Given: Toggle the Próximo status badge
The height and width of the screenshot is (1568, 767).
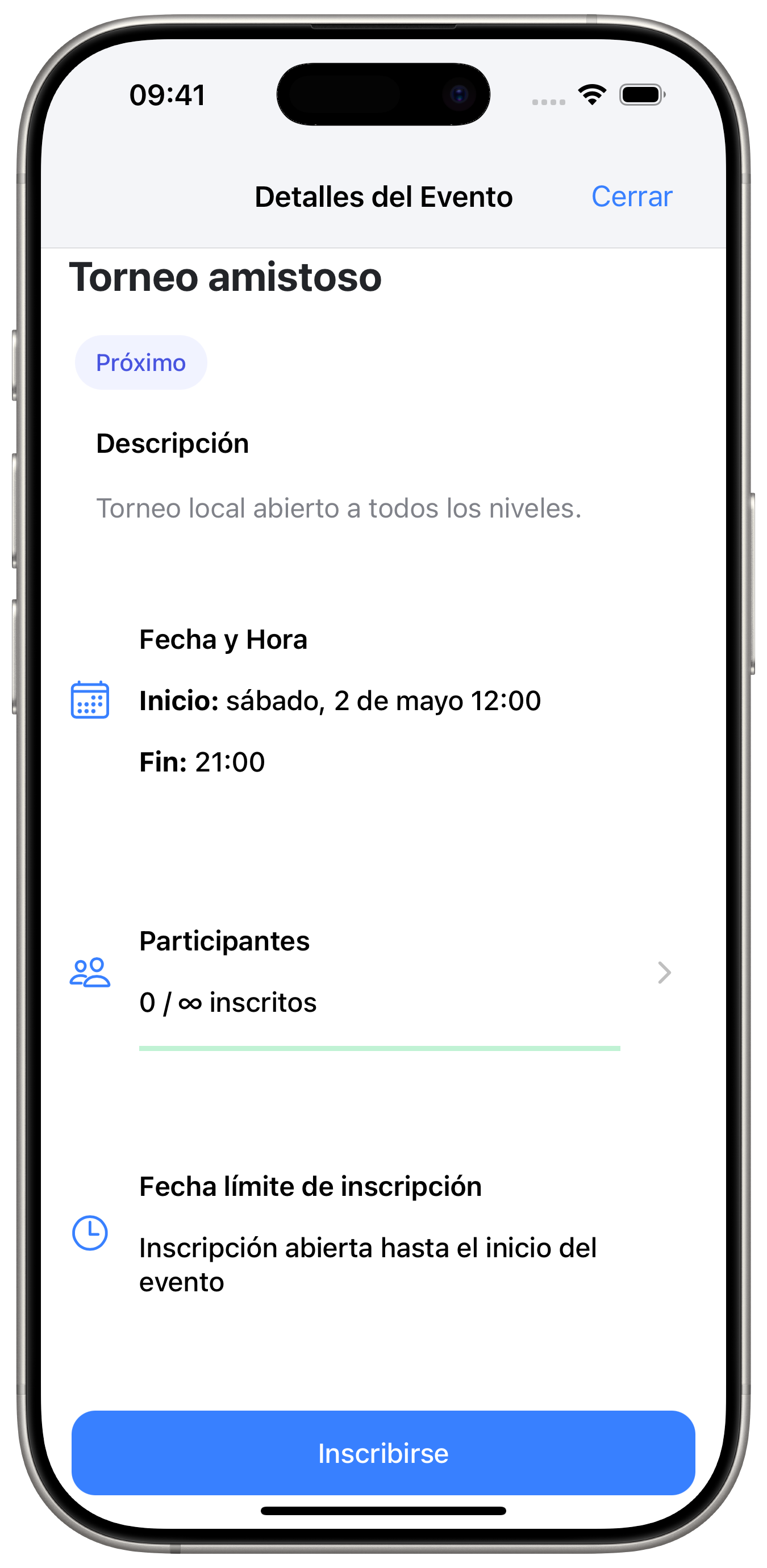Looking at the screenshot, I should [x=141, y=361].
